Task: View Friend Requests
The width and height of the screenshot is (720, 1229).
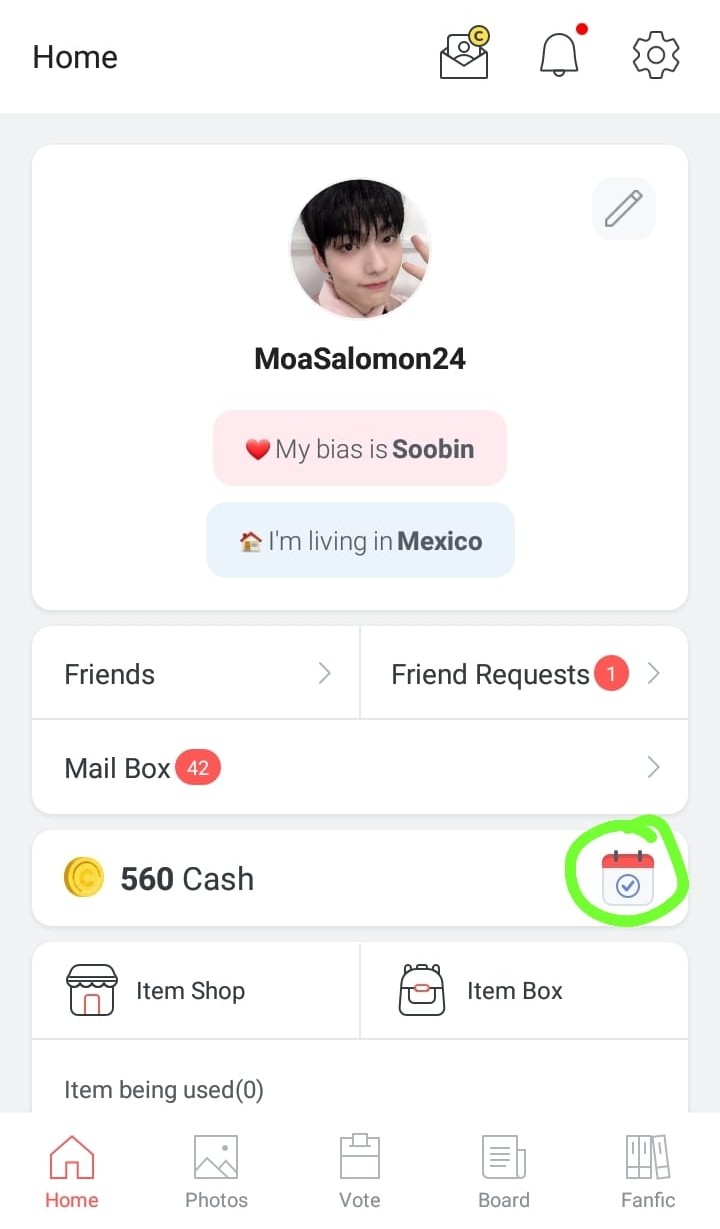Action: [x=524, y=674]
